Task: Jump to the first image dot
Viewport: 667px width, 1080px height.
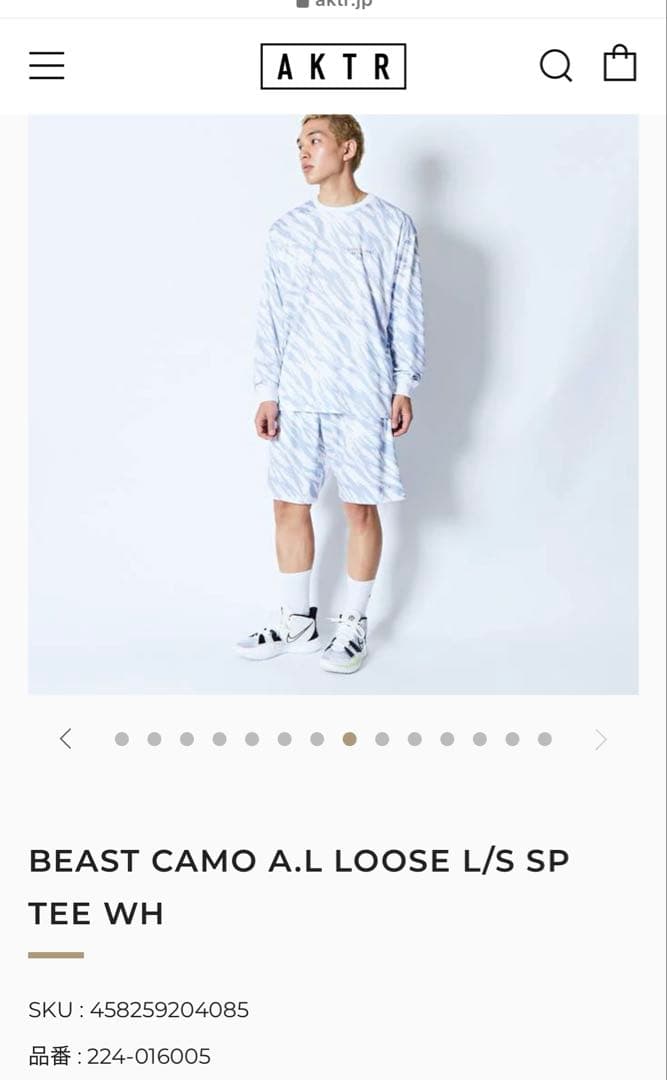Action: (122, 739)
